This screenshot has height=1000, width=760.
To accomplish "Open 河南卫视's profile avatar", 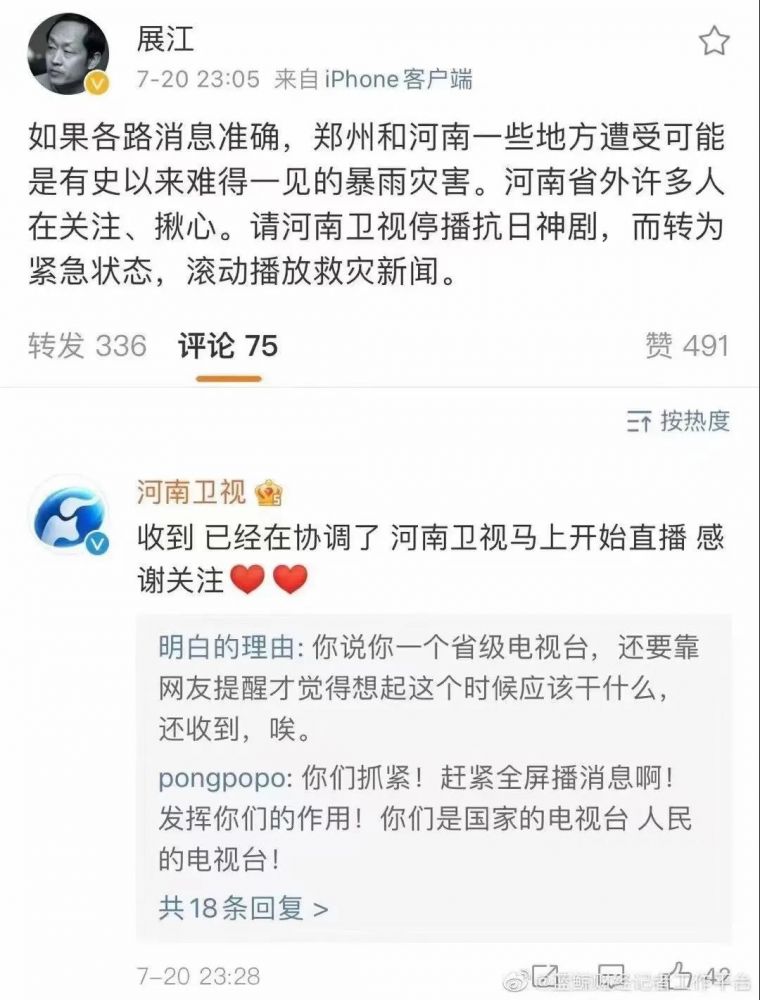I will [67, 520].
